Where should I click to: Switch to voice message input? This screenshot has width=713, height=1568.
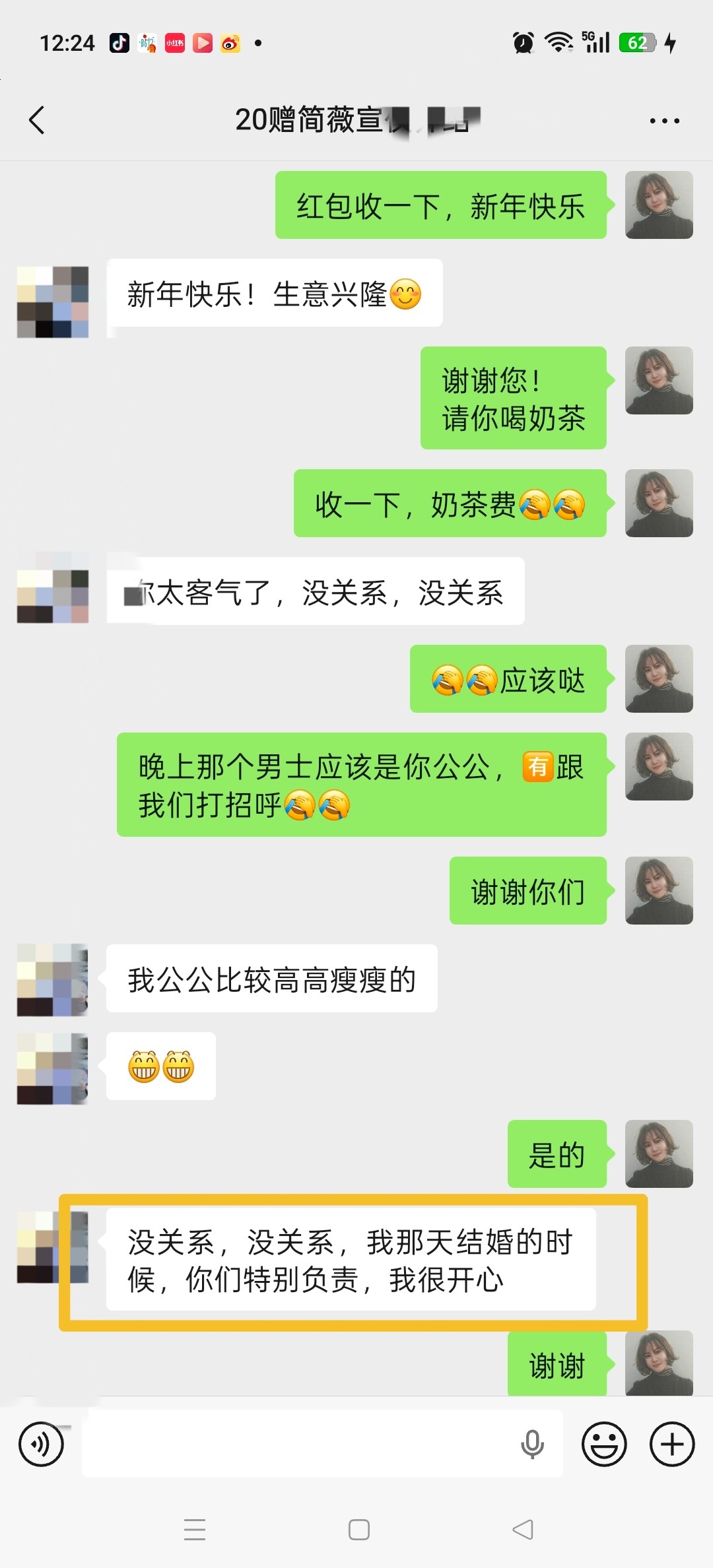pos(41,1444)
